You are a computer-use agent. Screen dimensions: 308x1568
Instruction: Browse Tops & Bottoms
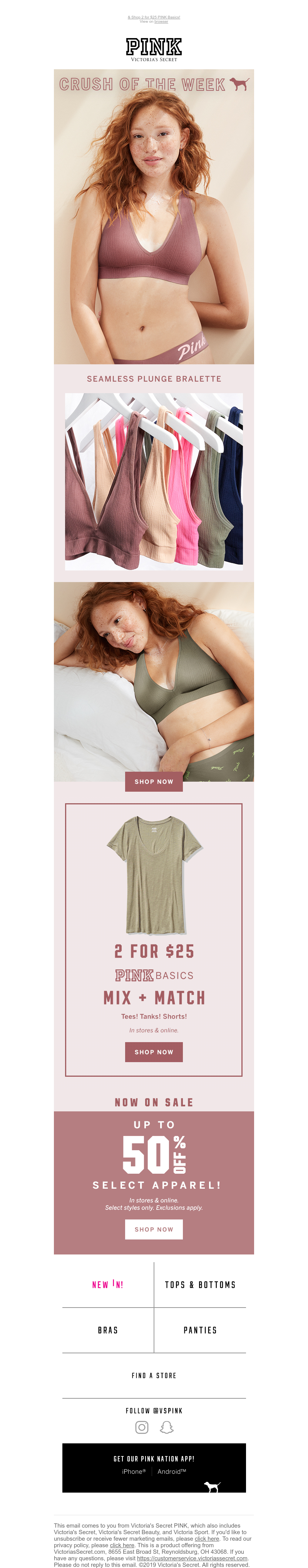(x=200, y=1285)
